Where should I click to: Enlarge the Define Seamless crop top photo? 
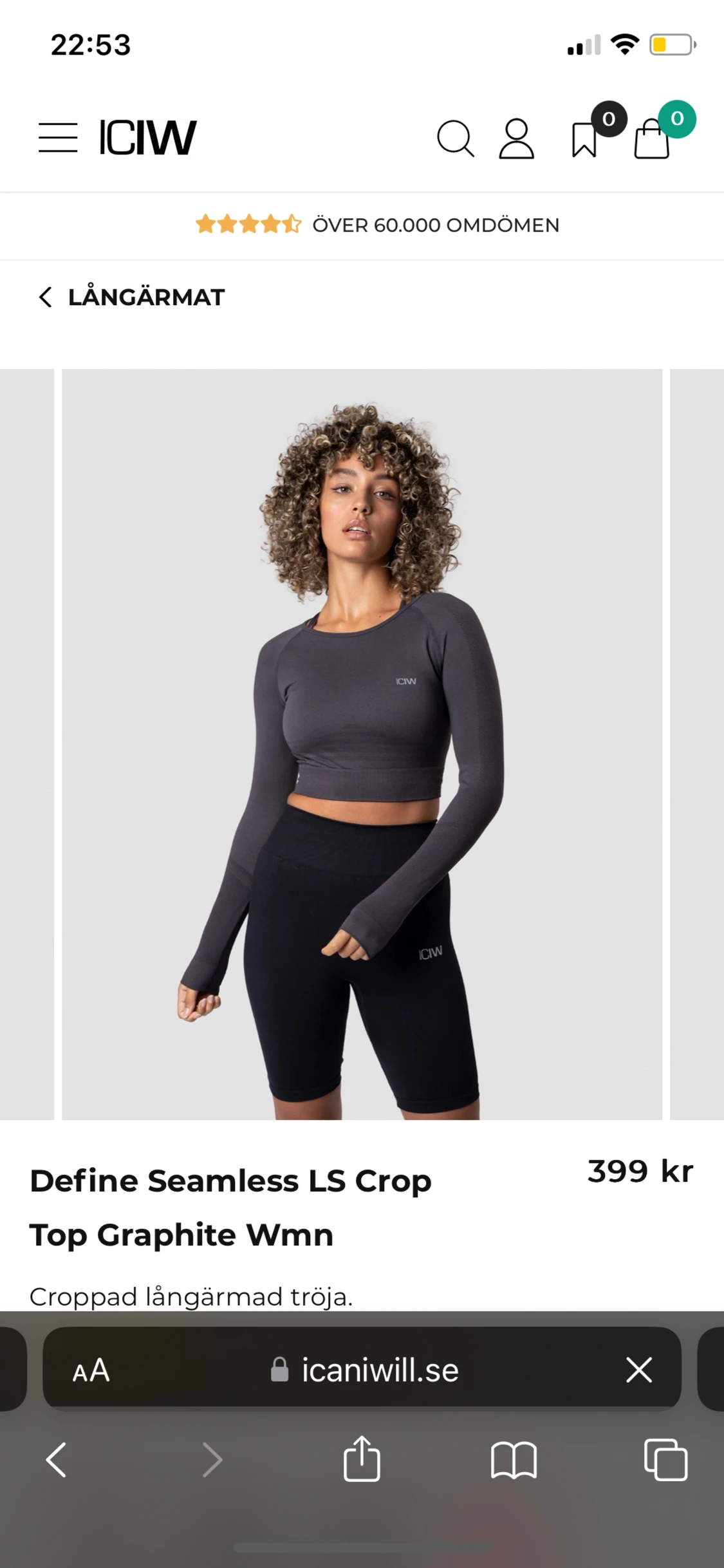coord(362,743)
